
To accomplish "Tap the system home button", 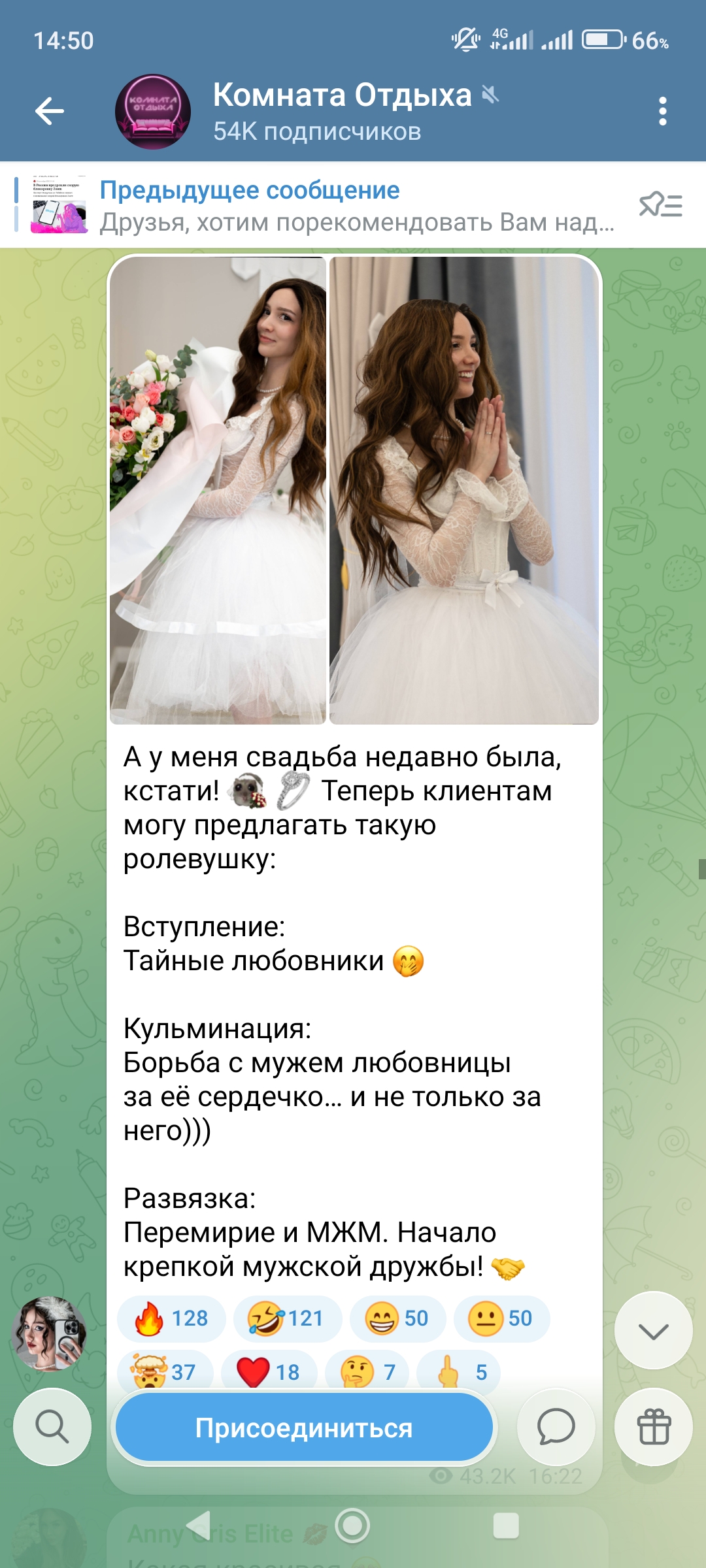I will pos(352,1526).
